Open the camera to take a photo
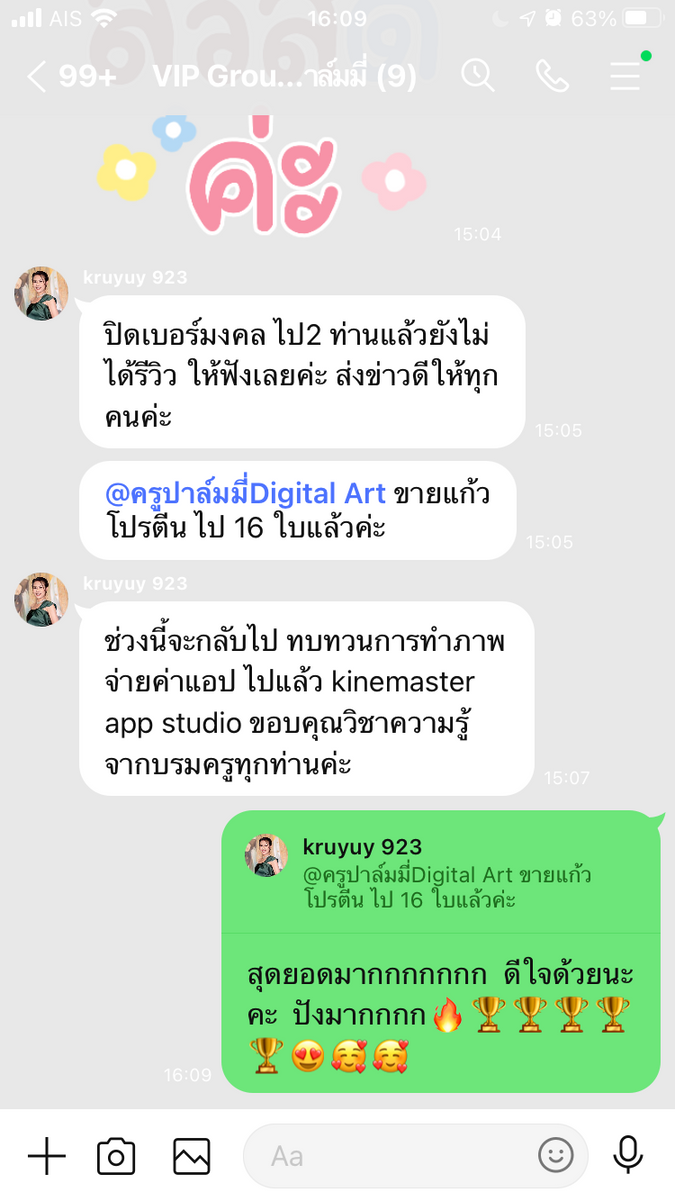675x1201 pixels. tap(116, 1156)
